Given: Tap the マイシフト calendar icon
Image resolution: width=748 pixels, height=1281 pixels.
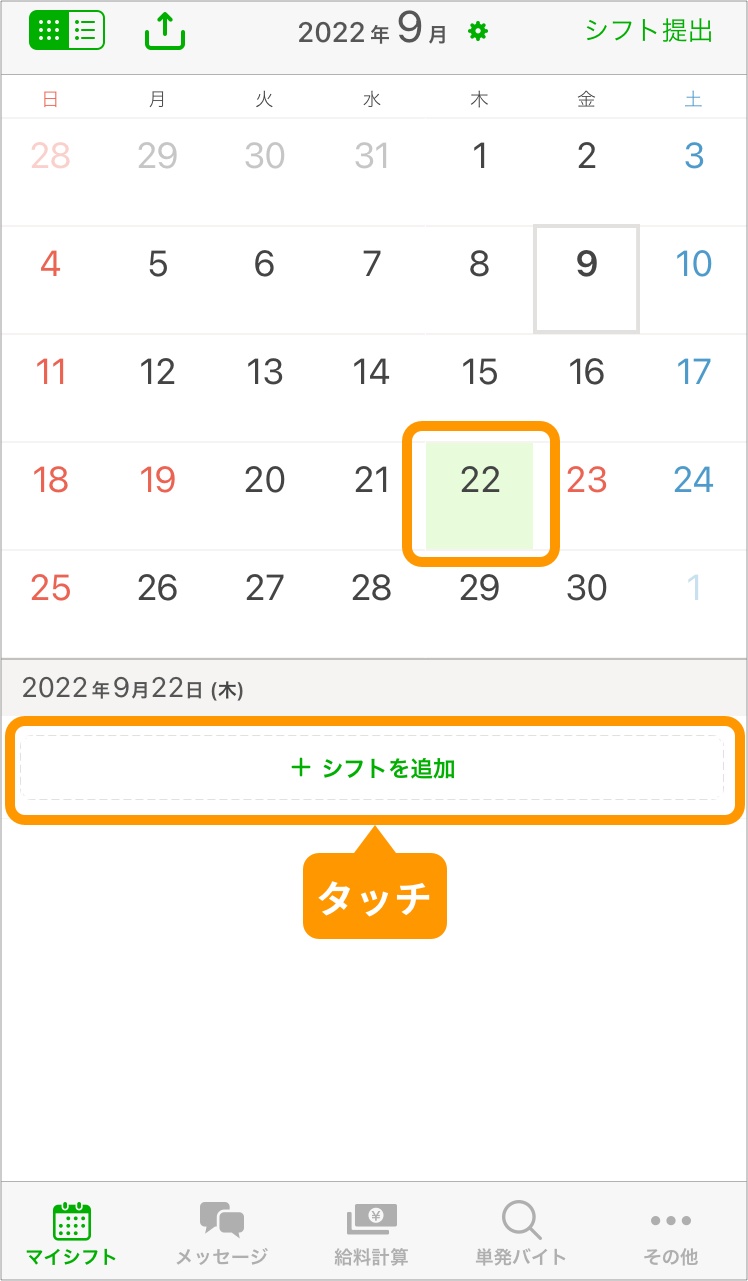Looking at the screenshot, I should [71, 1220].
